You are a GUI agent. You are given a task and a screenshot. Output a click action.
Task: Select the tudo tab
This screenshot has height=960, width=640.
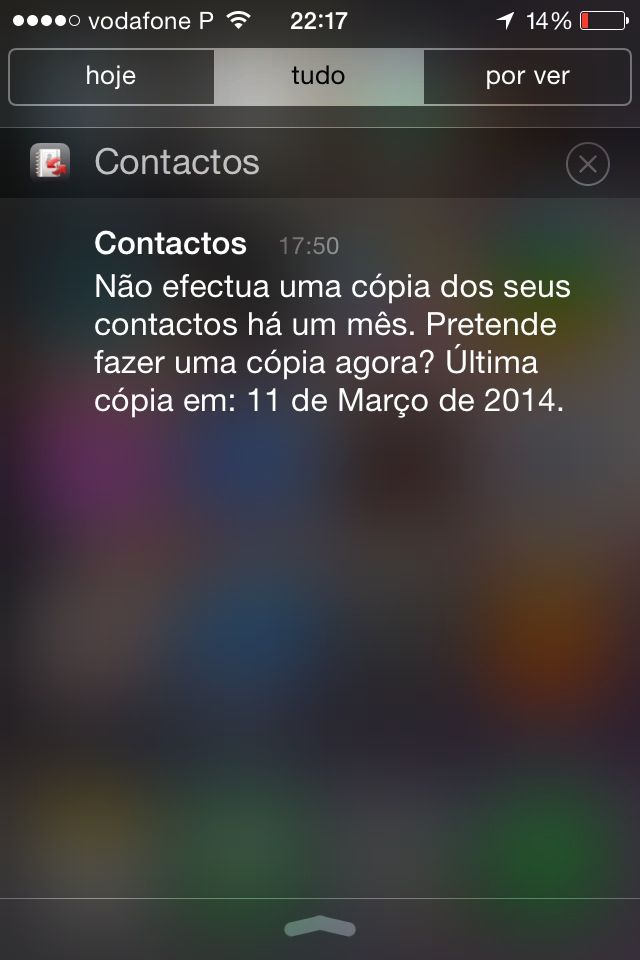click(x=318, y=76)
